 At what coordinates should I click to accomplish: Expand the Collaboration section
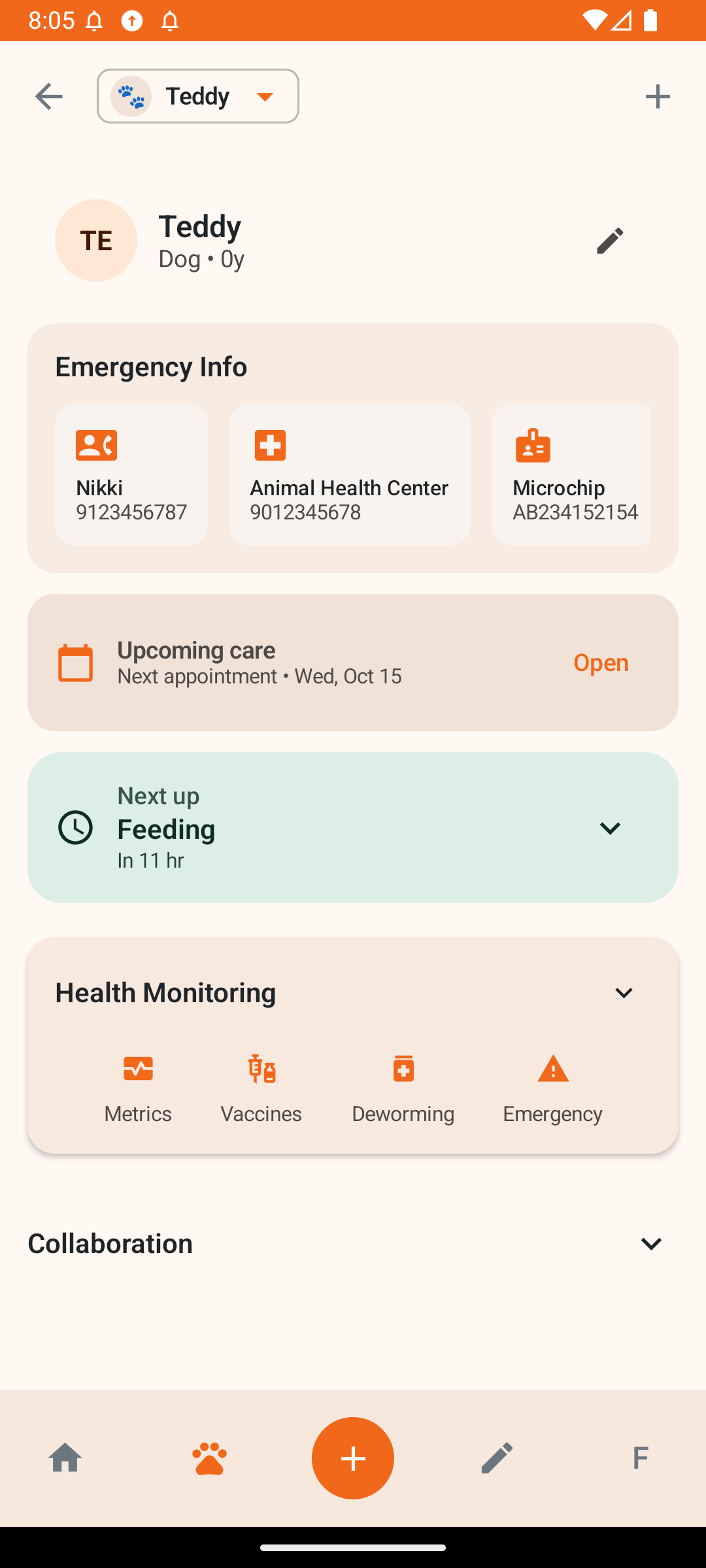pyautogui.click(x=651, y=1243)
